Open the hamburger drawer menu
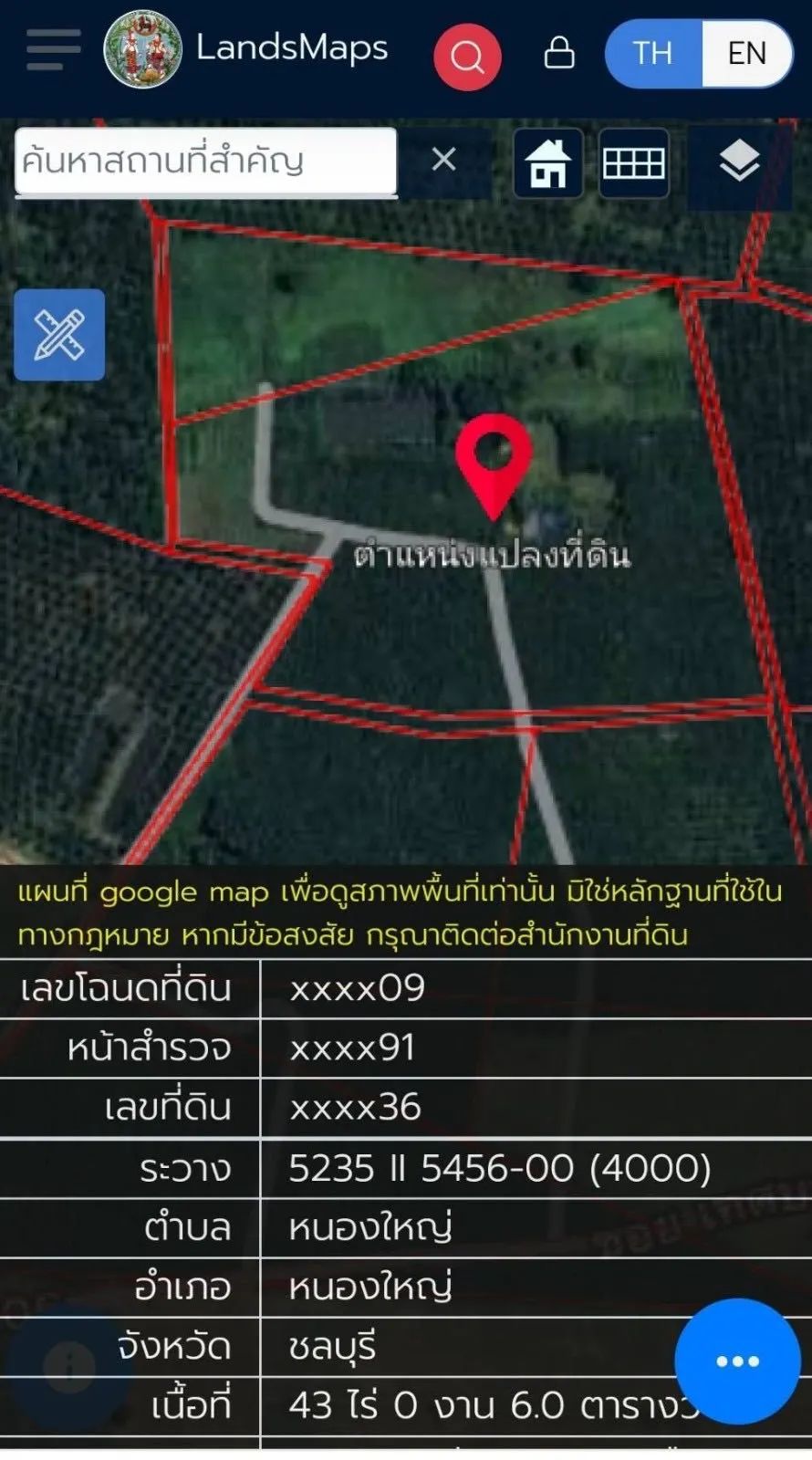The width and height of the screenshot is (812, 1460). (x=53, y=49)
